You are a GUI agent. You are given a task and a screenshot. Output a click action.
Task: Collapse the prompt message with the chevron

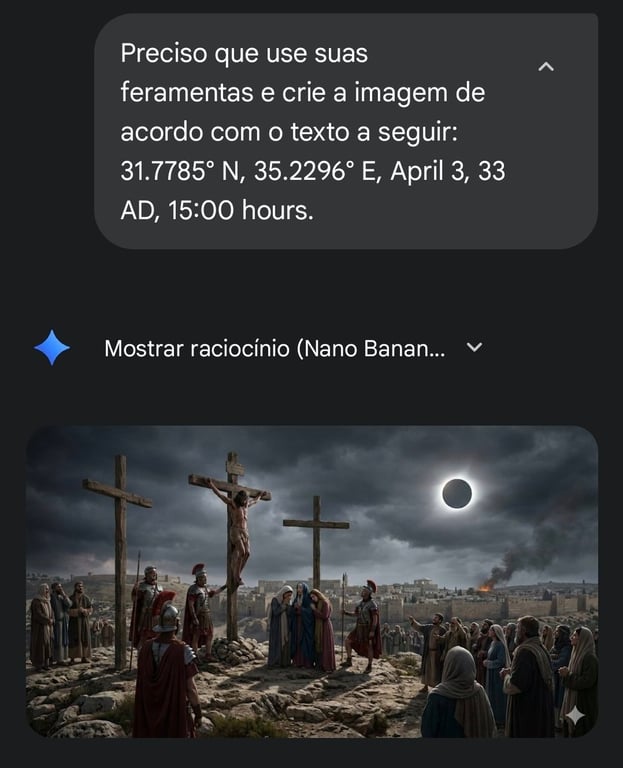(545, 67)
